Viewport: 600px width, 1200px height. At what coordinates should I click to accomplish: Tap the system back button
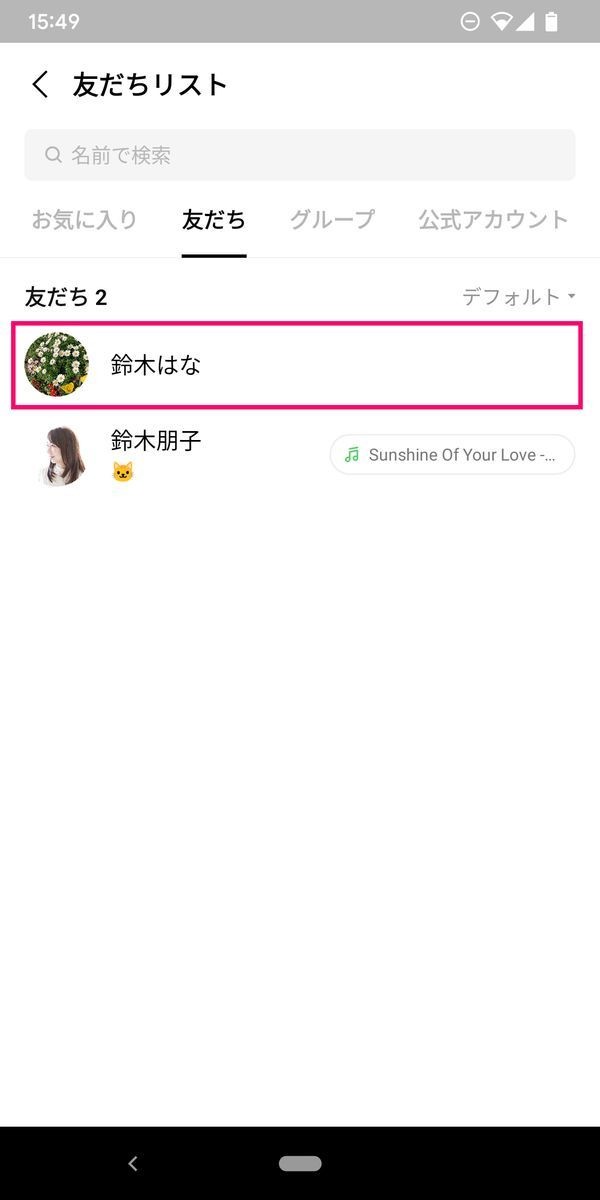click(133, 1163)
